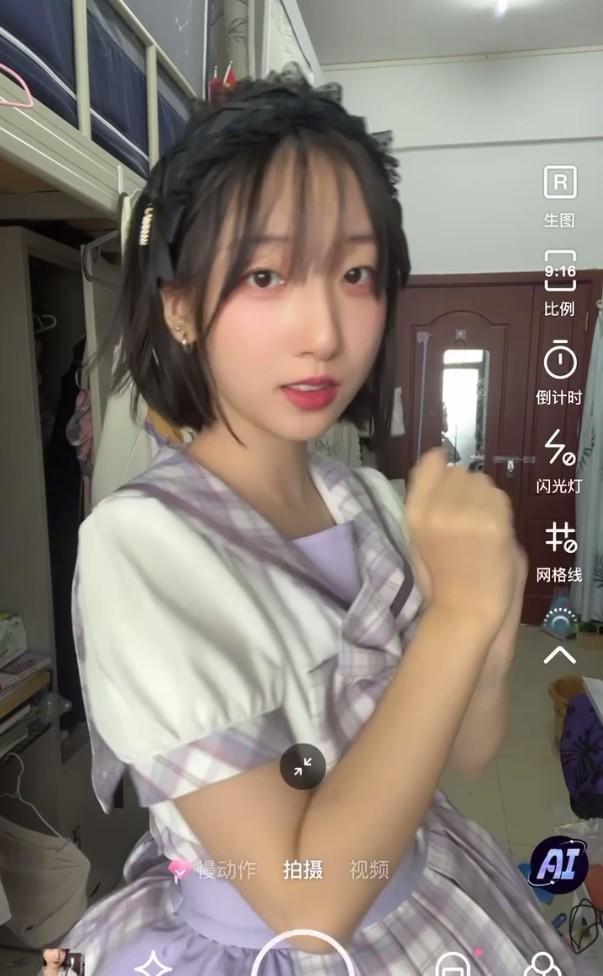The height and width of the screenshot is (976, 603).
Task: Open the AI feature button
Action: point(558,864)
